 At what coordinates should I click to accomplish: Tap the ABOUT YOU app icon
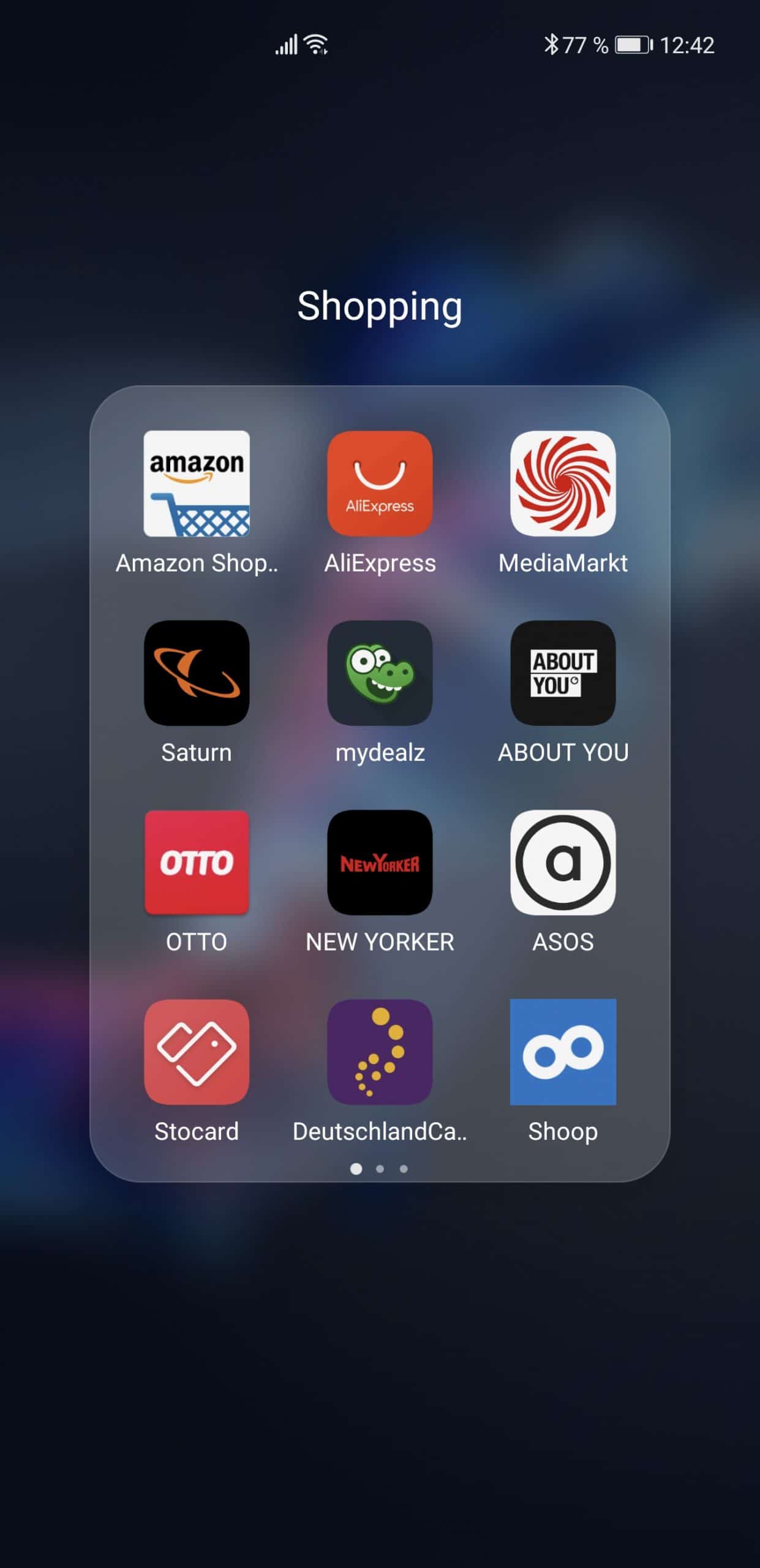(563, 673)
